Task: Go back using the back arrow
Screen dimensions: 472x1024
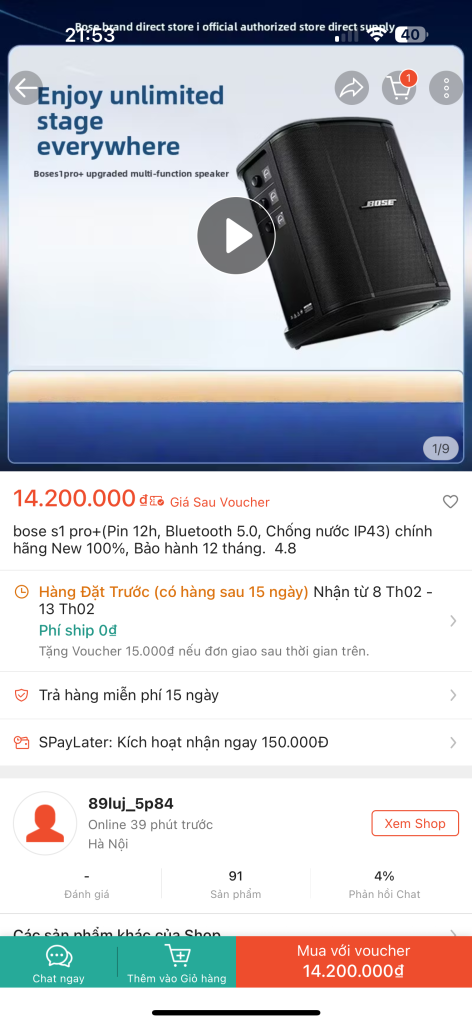Action: tap(26, 88)
